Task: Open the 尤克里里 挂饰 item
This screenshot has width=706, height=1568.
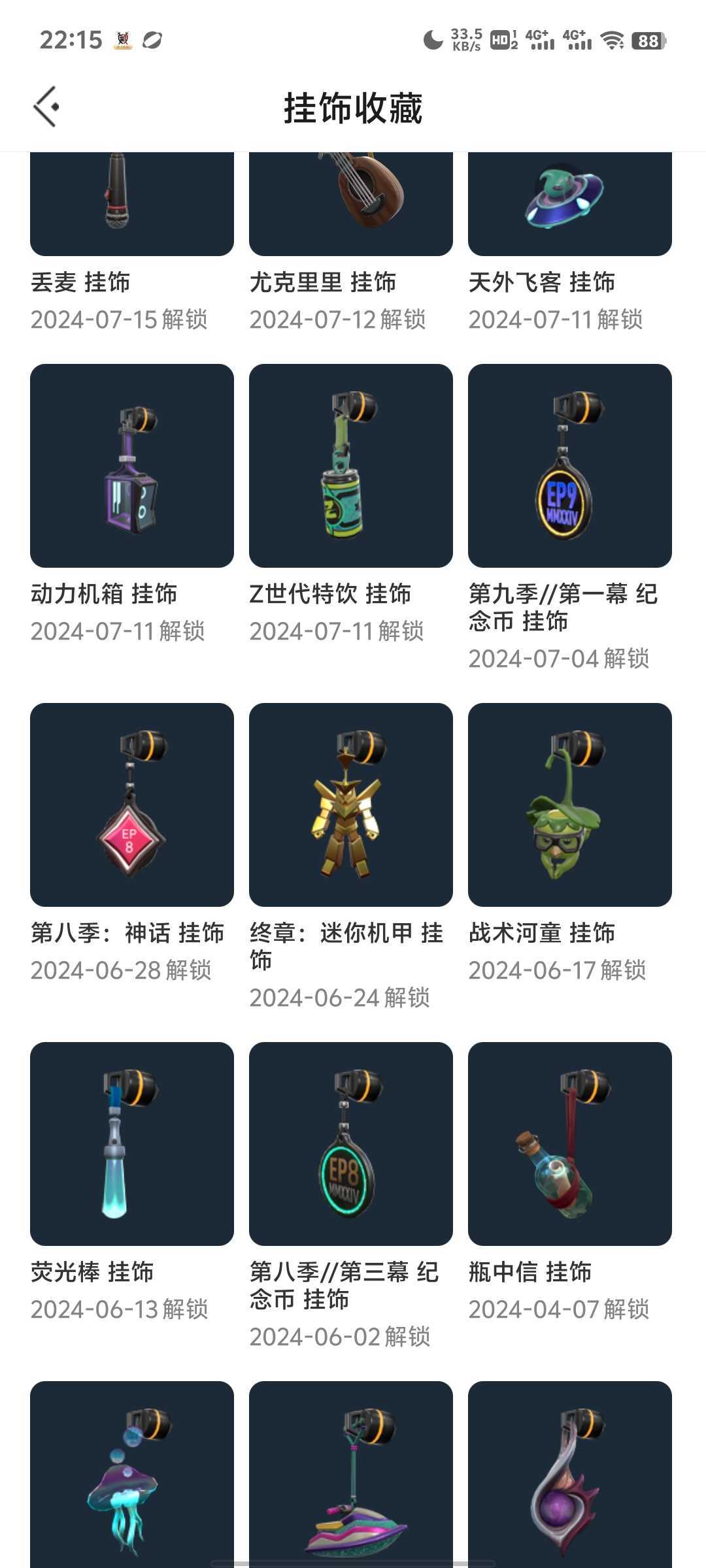Action: point(350,204)
